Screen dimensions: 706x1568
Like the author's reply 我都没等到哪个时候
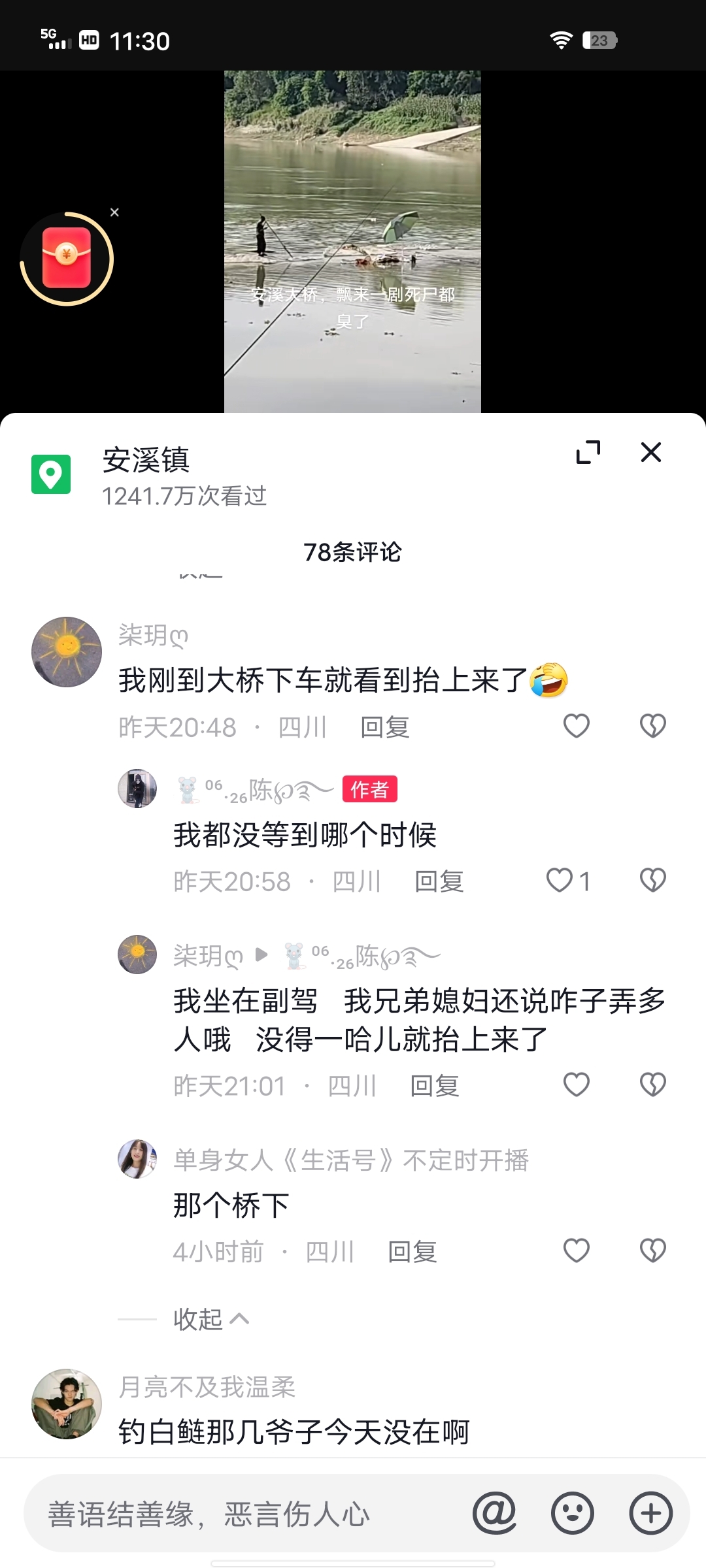560,880
